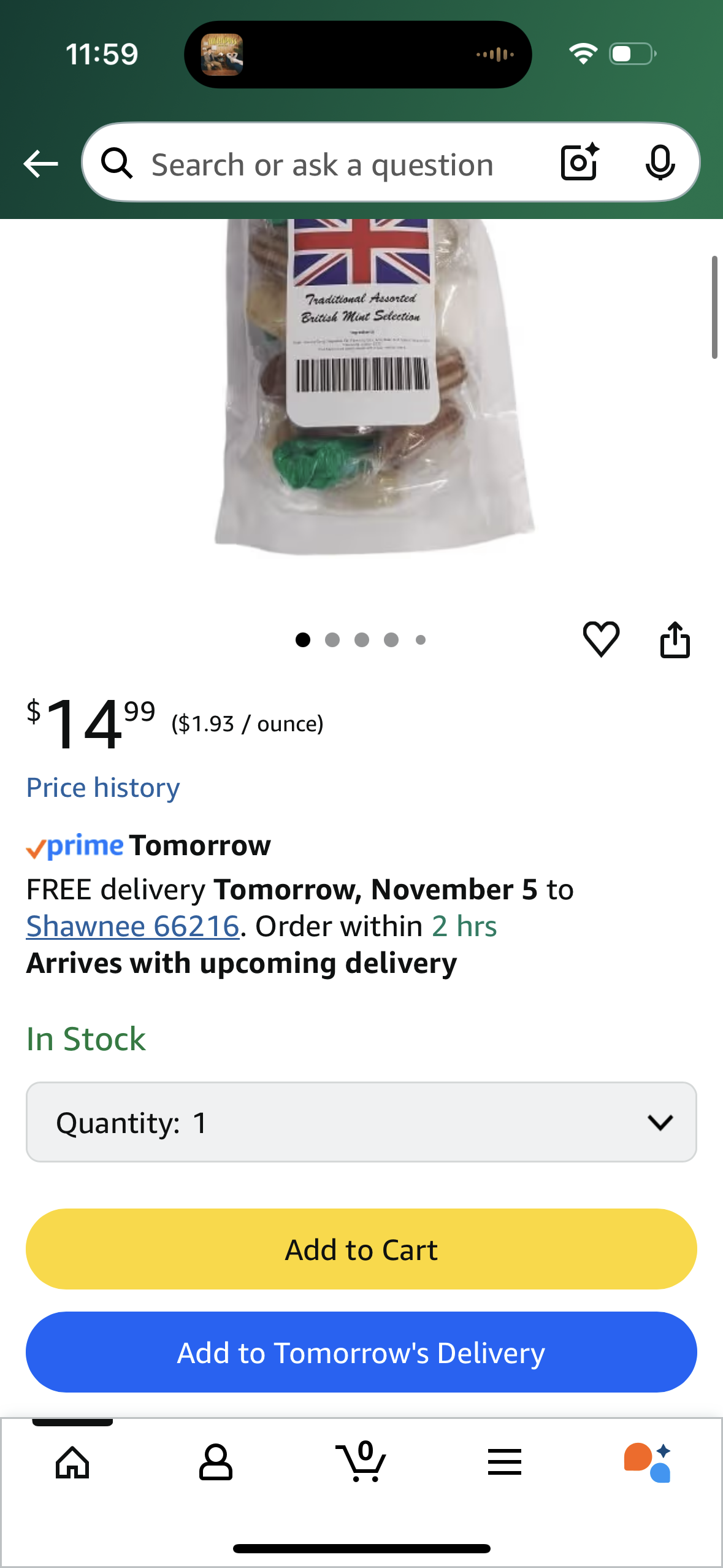Viewport: 723px width, 1568px height.
Task: Open the shopping cart tab
Action: pyautogui.click(x=361, y=1462)
